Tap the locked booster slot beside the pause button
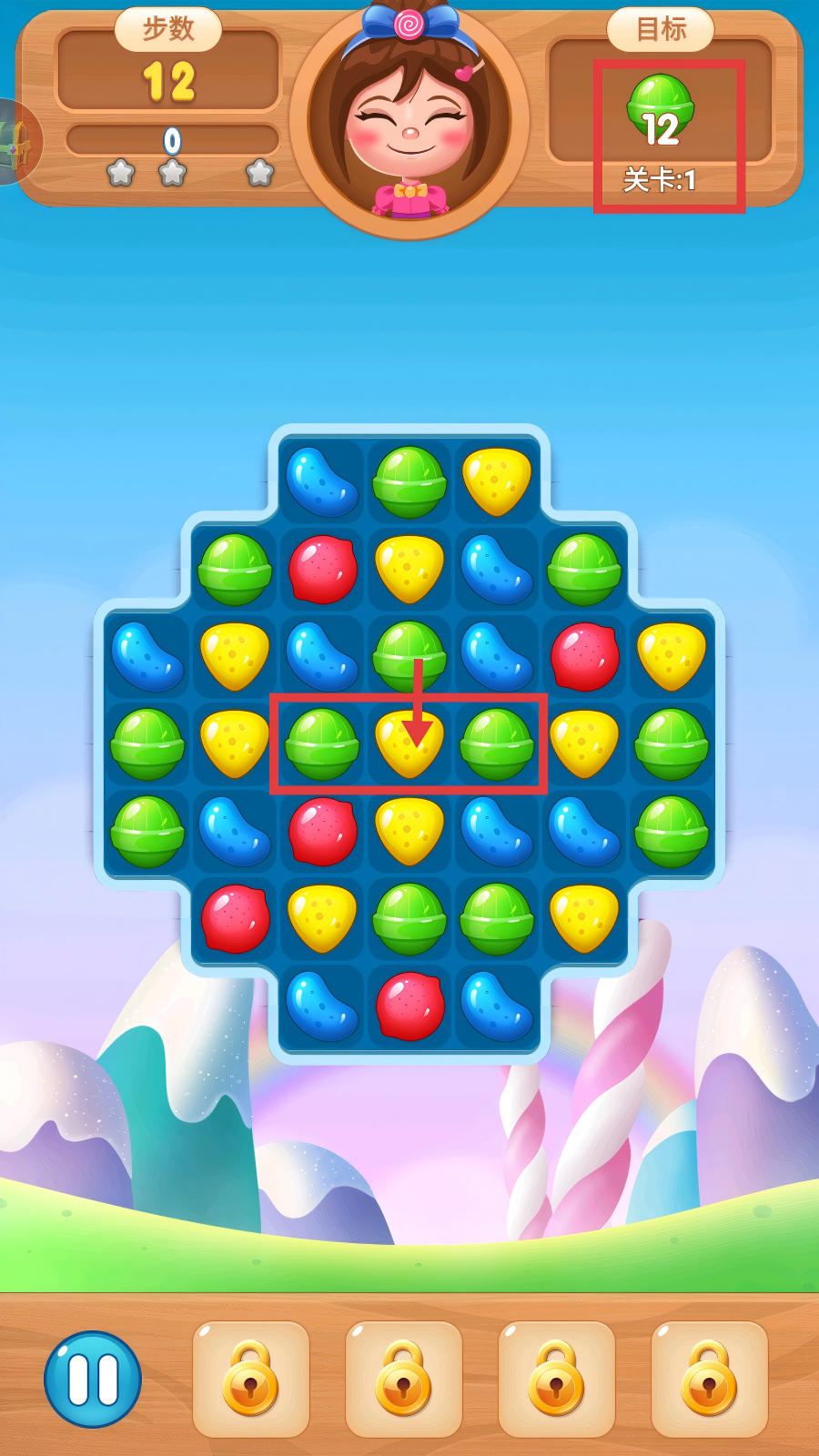 (250, 1379)
